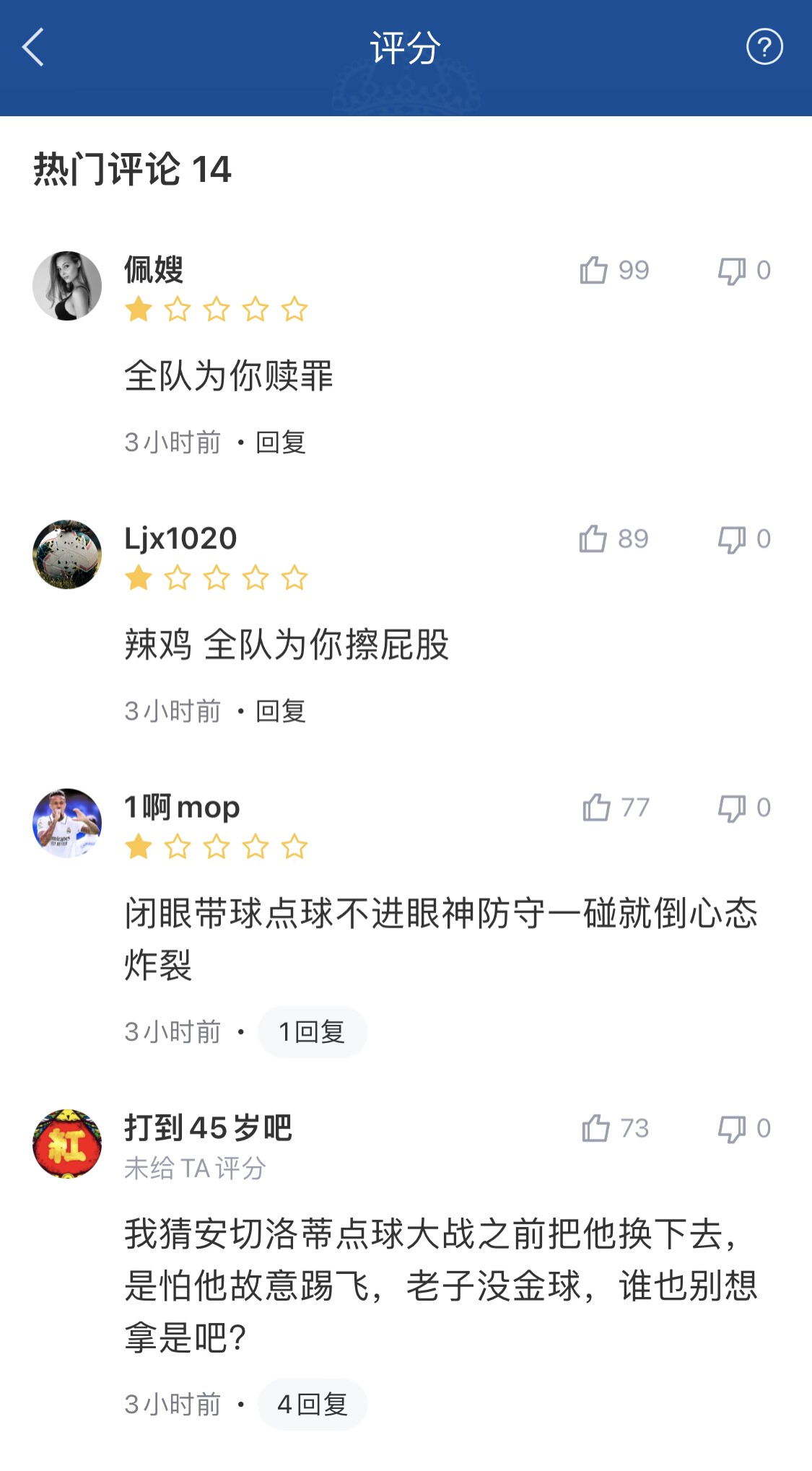The height and width of the screenshot is (1471, 812).
Task: Reply to Ljx1020's comment
Action: 281,712
